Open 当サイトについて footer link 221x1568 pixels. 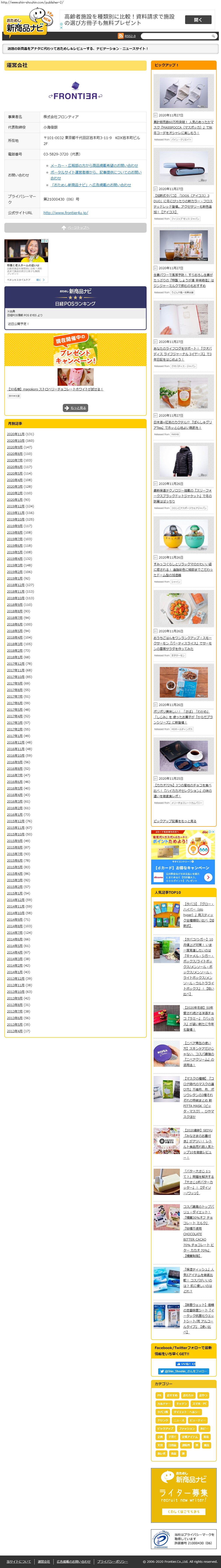18,1561
